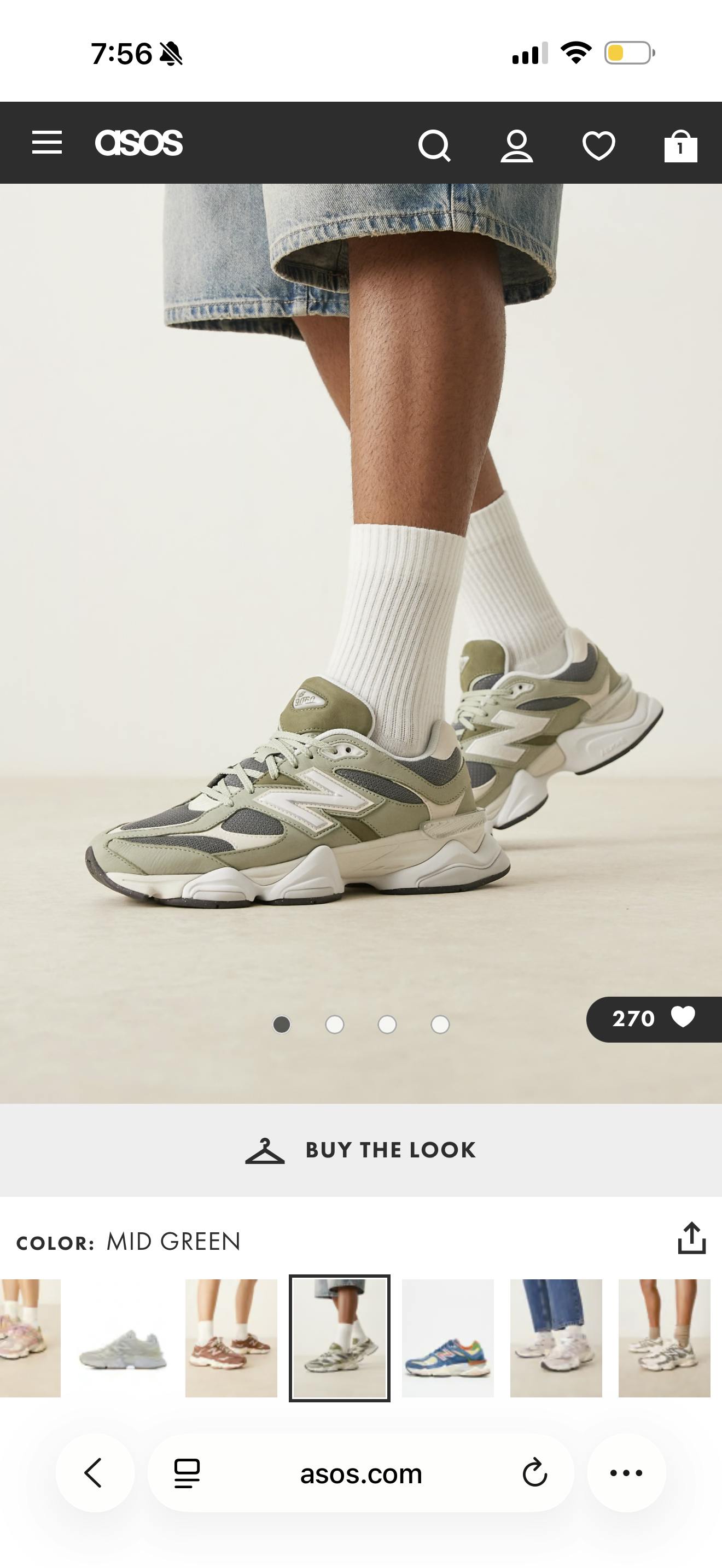
Task: Tap Buy The Look
Action: coord(360,1150)
